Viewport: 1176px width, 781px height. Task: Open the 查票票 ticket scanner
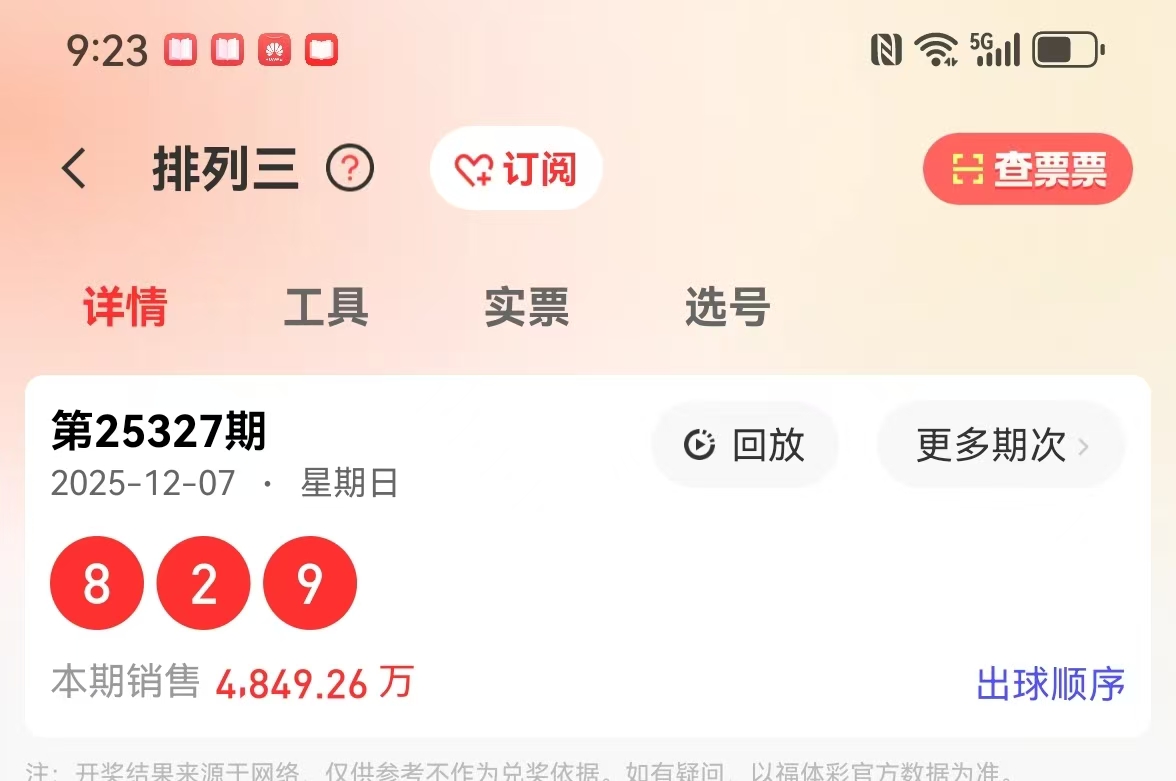coord(1027,170)
